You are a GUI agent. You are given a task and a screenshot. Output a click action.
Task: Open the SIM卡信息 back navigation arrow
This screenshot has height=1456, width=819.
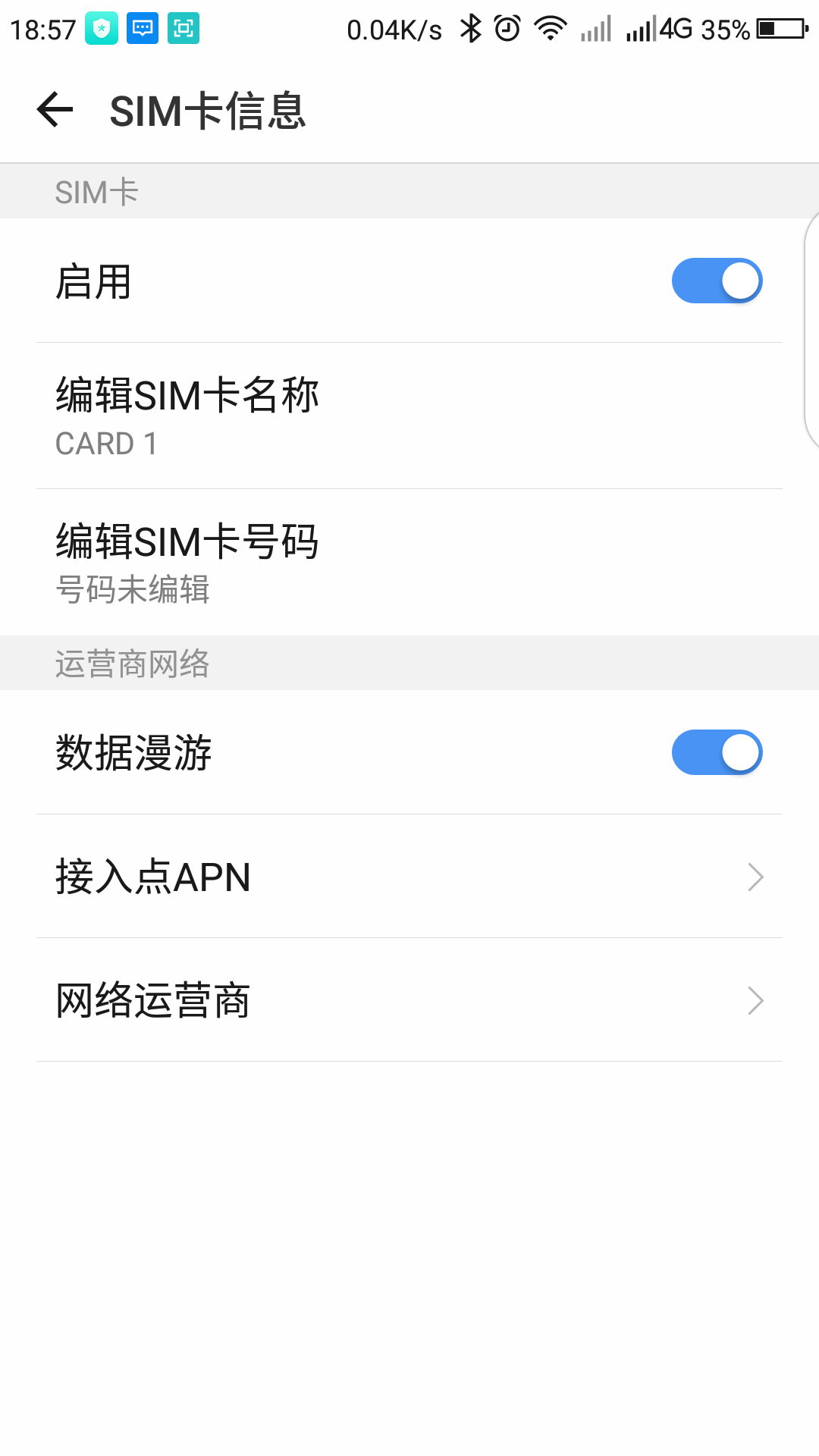point(55,108)
